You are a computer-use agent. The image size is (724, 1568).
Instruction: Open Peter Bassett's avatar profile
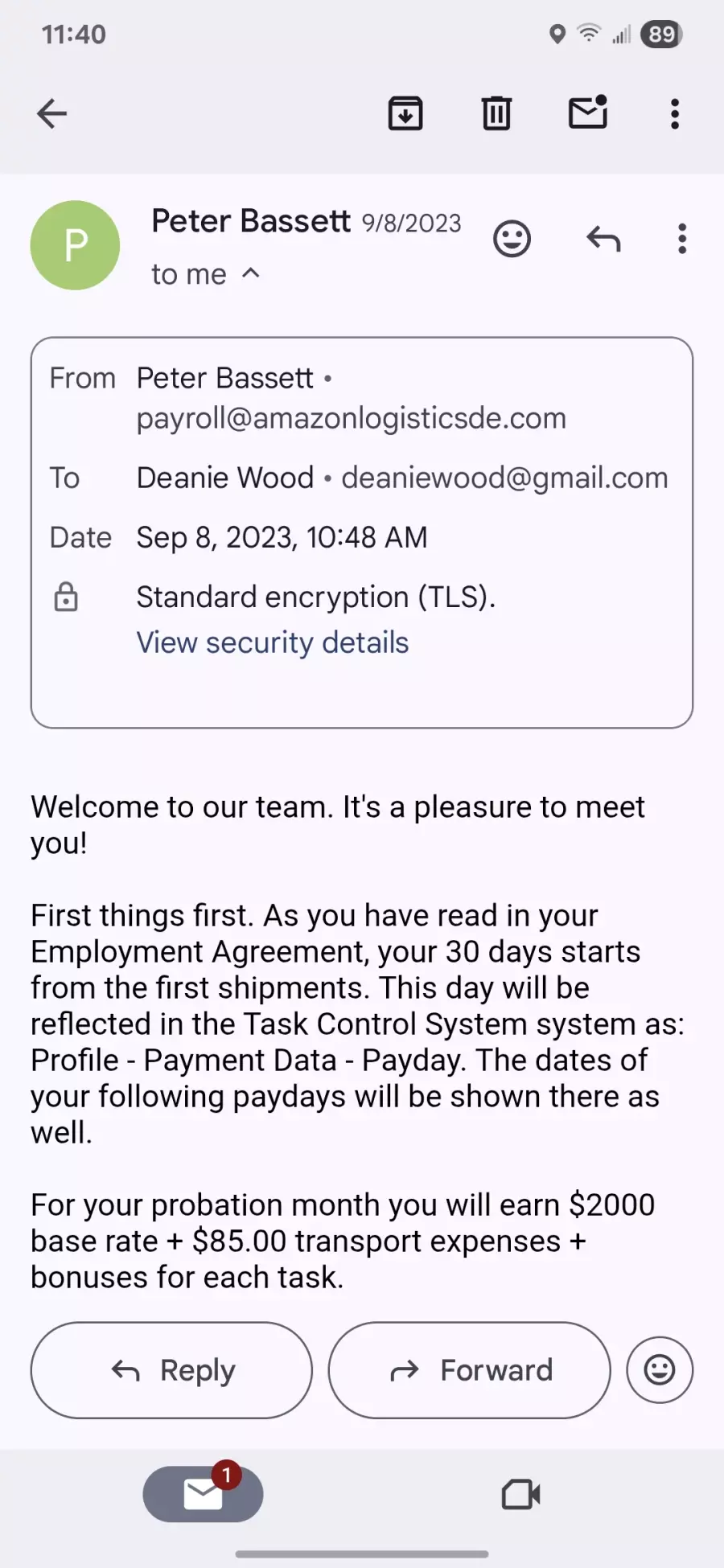[75, 245]
